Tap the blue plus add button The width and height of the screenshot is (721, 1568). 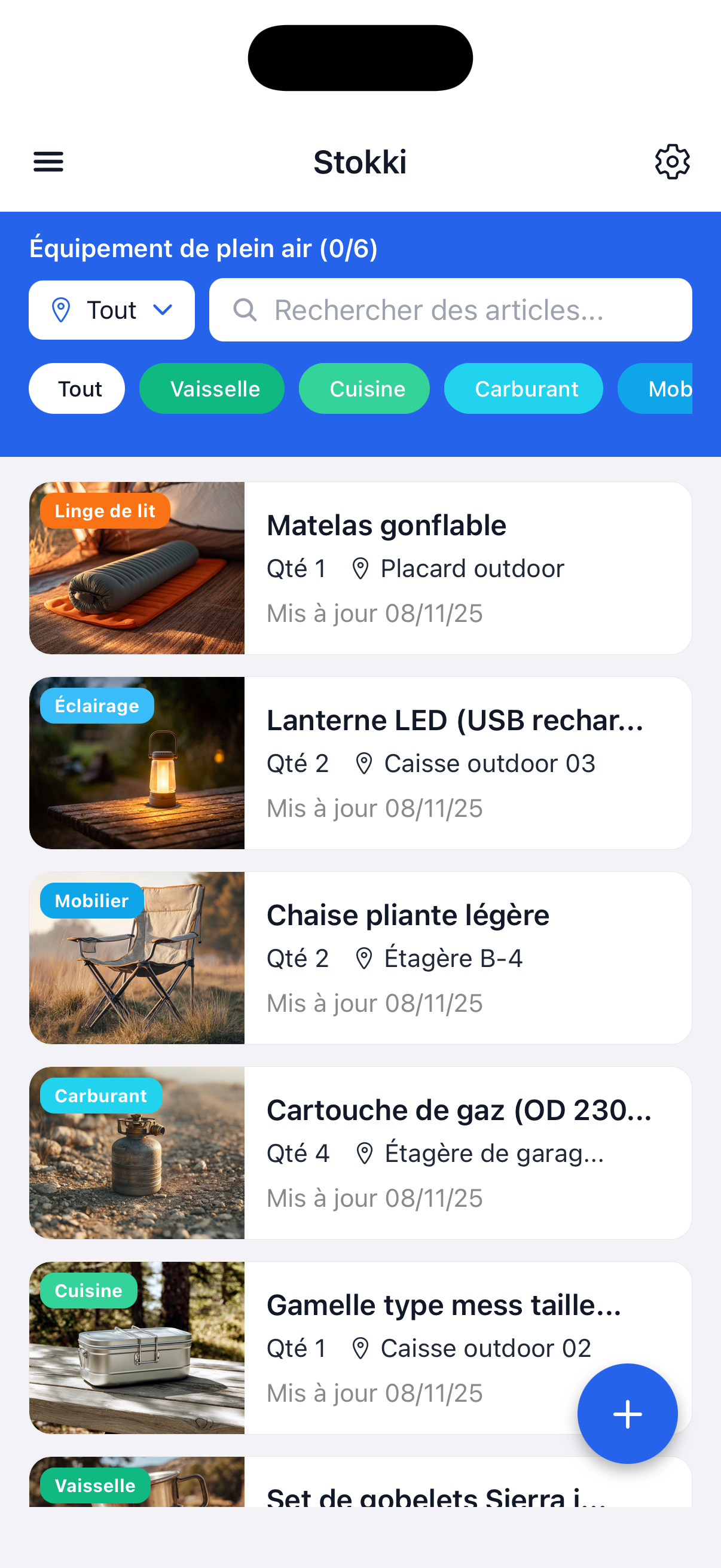627,1414
